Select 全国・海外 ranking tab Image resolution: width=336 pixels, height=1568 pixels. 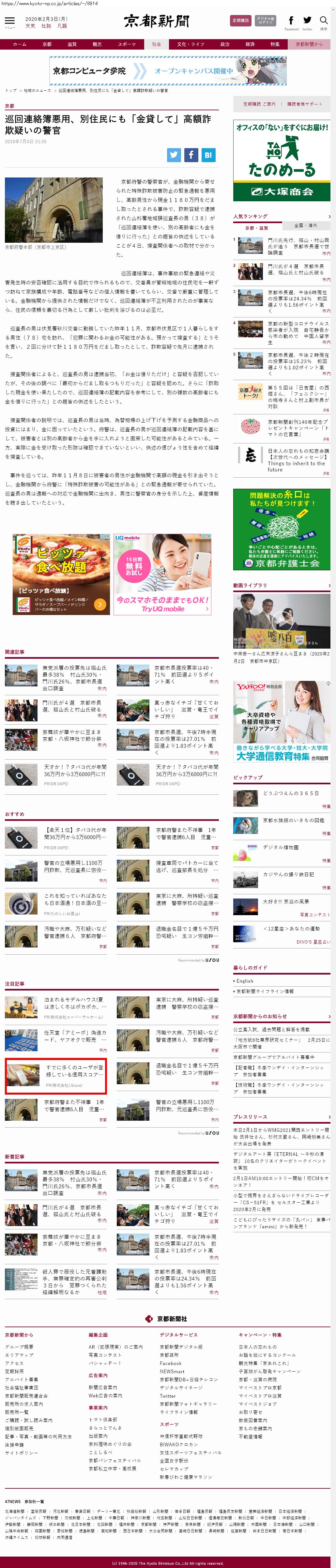click(x=306, y=225)
